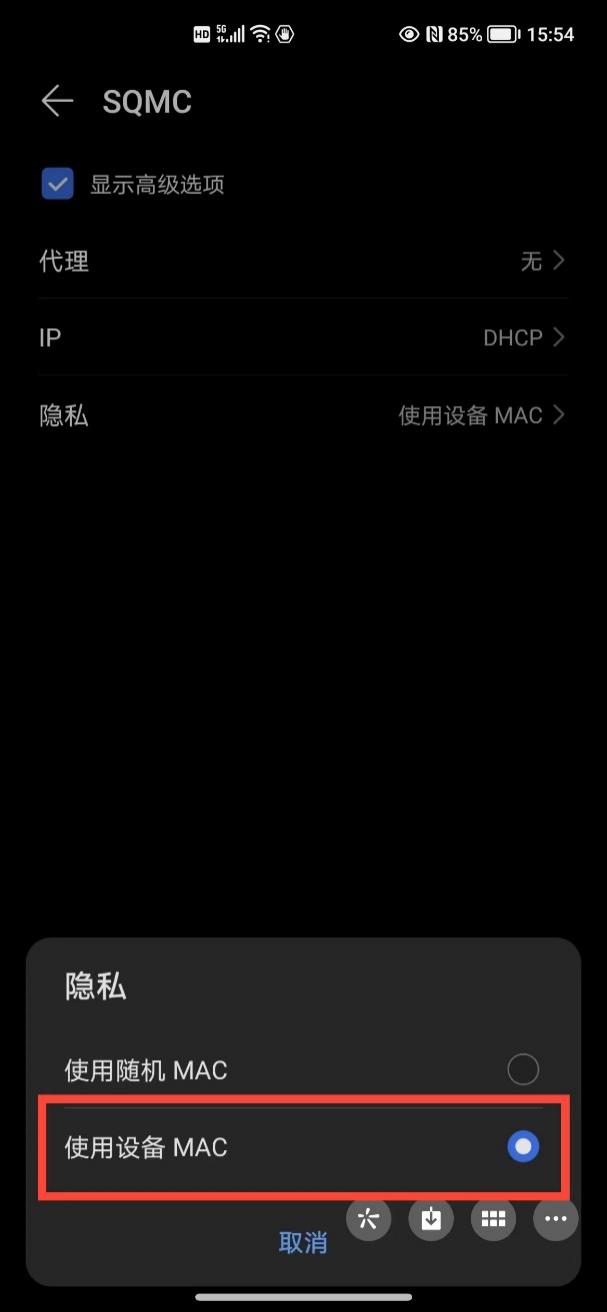This screenshot has height=1312, width=607.
Task: Open the grid view floating icon
Action: click(493, 1219)
